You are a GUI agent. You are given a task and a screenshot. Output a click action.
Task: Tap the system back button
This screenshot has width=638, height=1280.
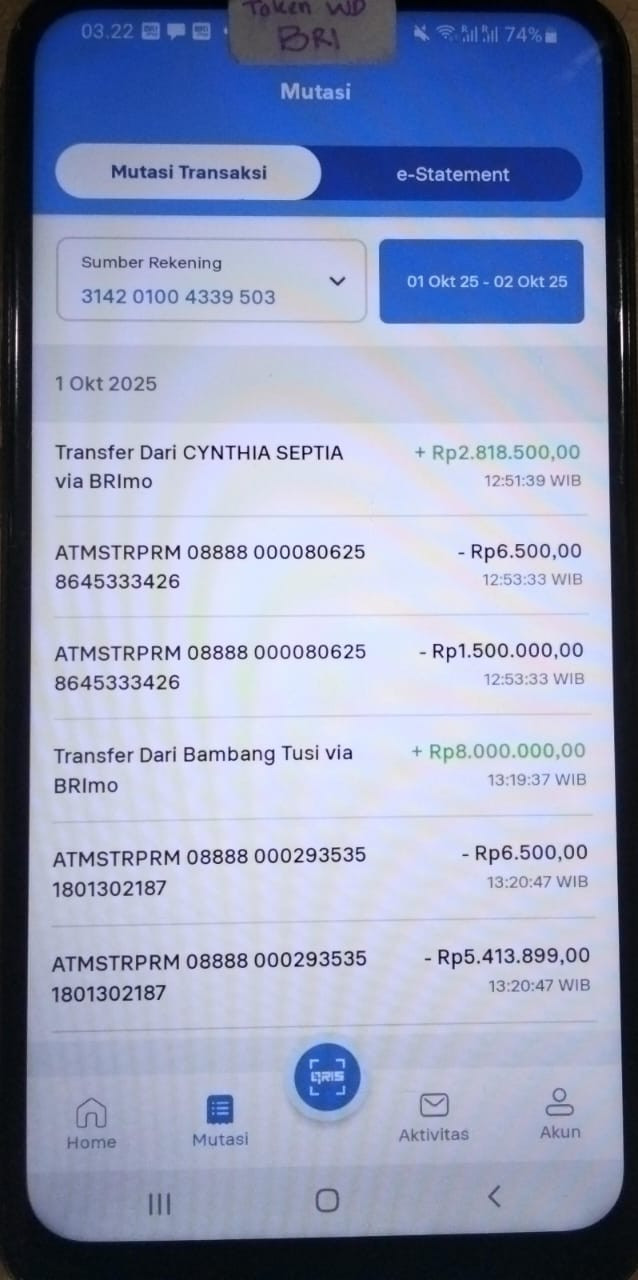[493, 1196]
